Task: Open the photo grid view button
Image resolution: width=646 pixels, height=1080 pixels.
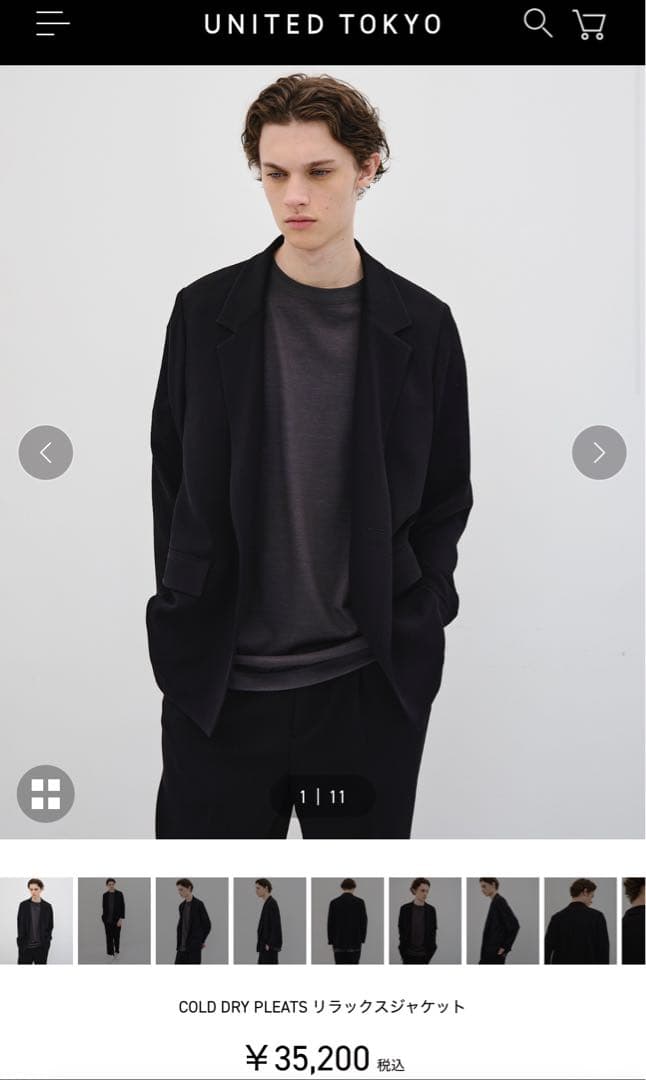Action: pos(46,794)
